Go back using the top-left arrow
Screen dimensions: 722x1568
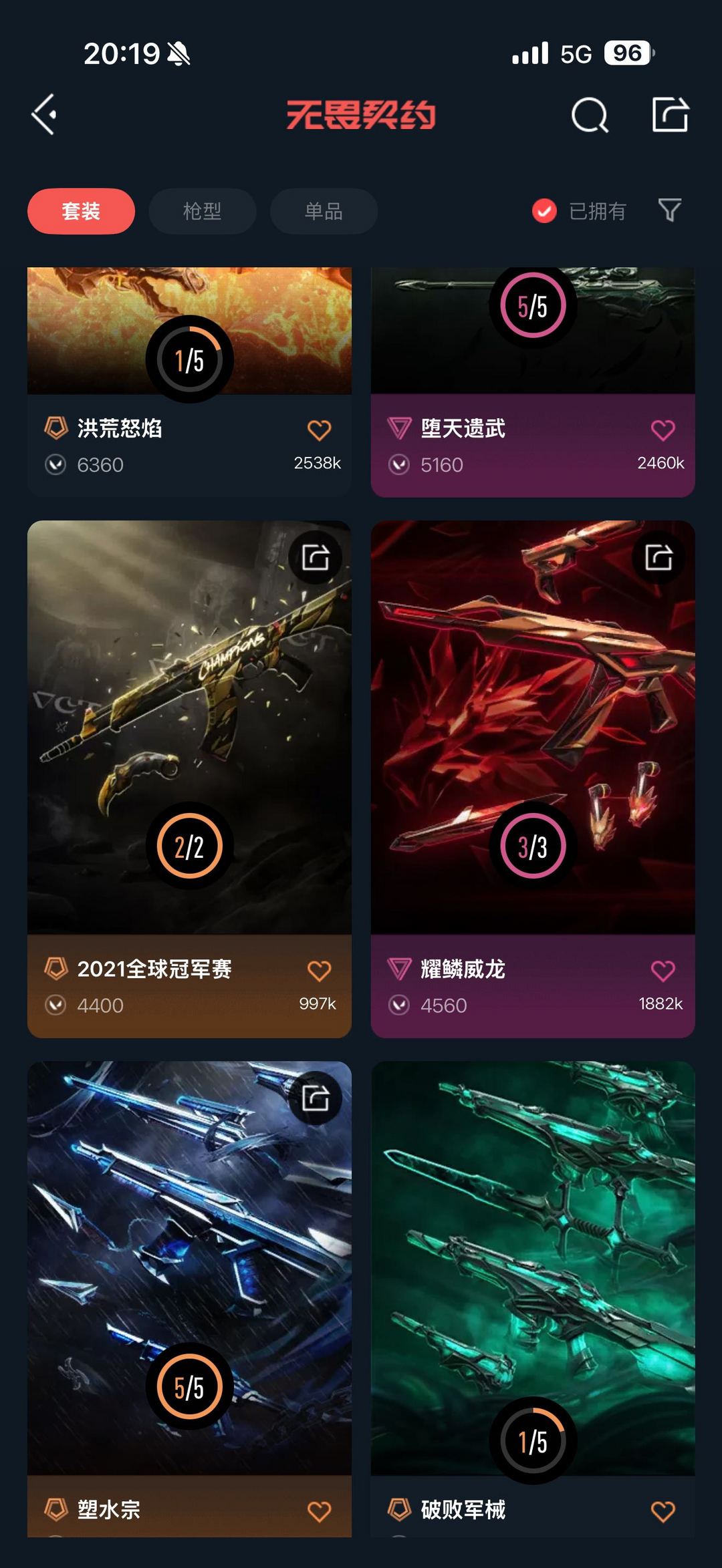point(44,115)
